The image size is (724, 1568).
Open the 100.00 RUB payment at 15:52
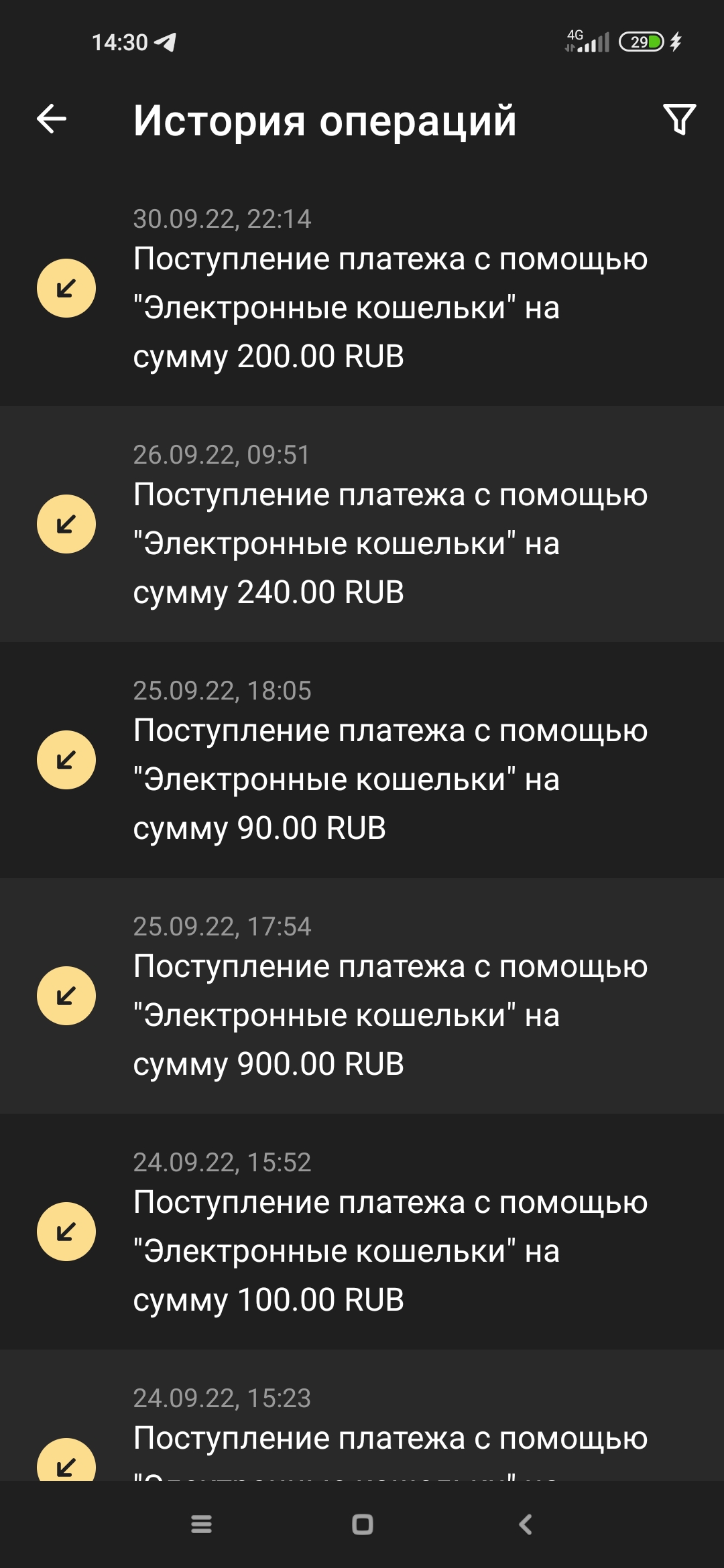[362, 1232]
